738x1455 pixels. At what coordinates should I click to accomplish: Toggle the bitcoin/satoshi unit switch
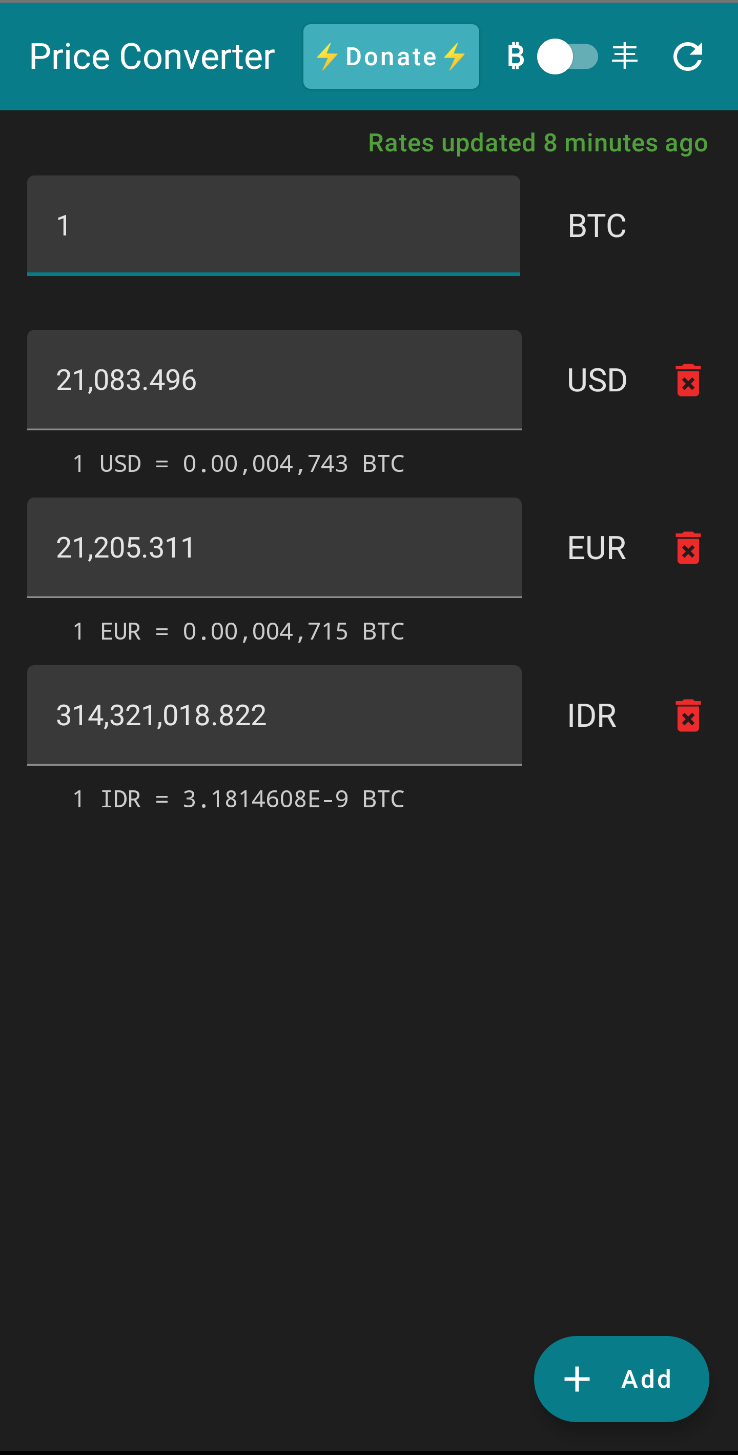tap(567, 57)
